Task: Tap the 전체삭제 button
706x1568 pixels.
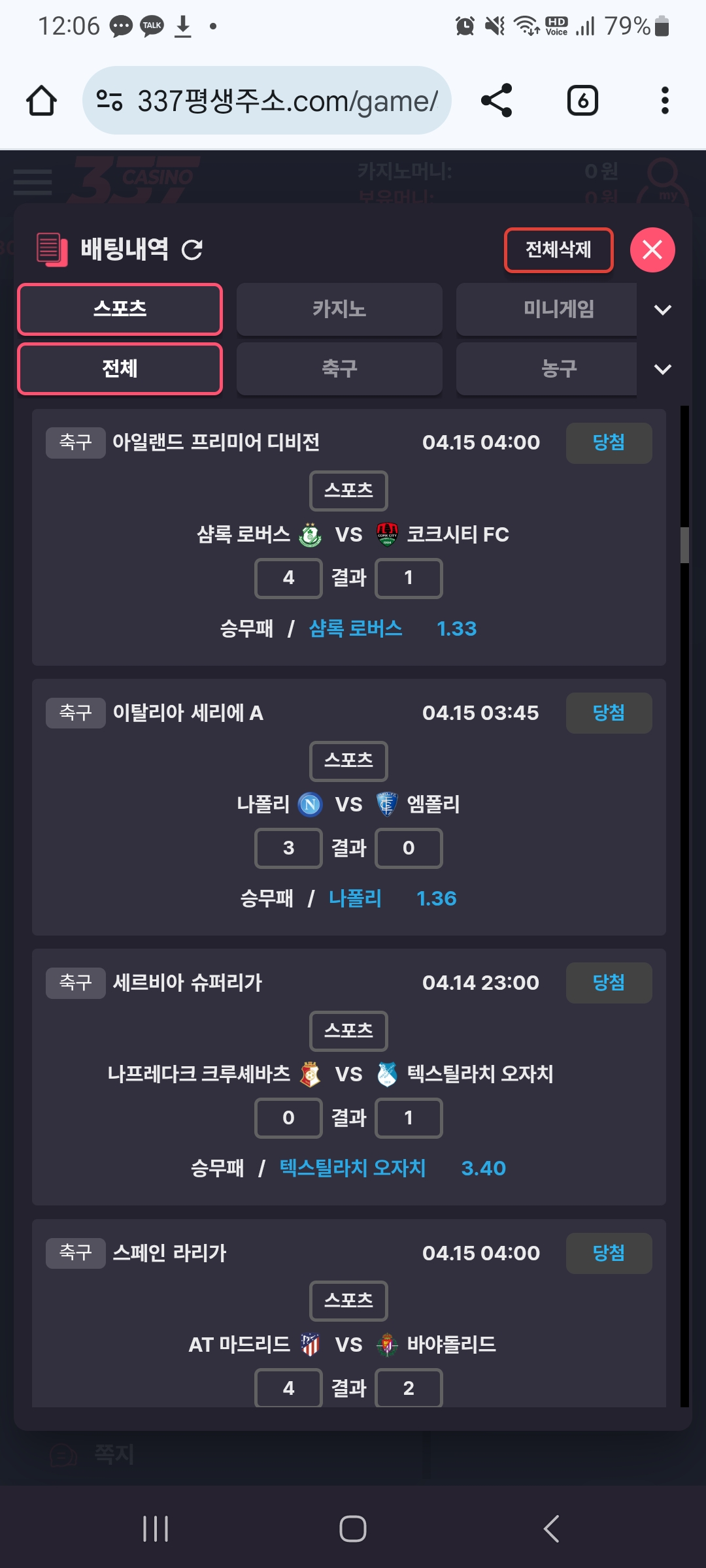Action: (559, 250)
